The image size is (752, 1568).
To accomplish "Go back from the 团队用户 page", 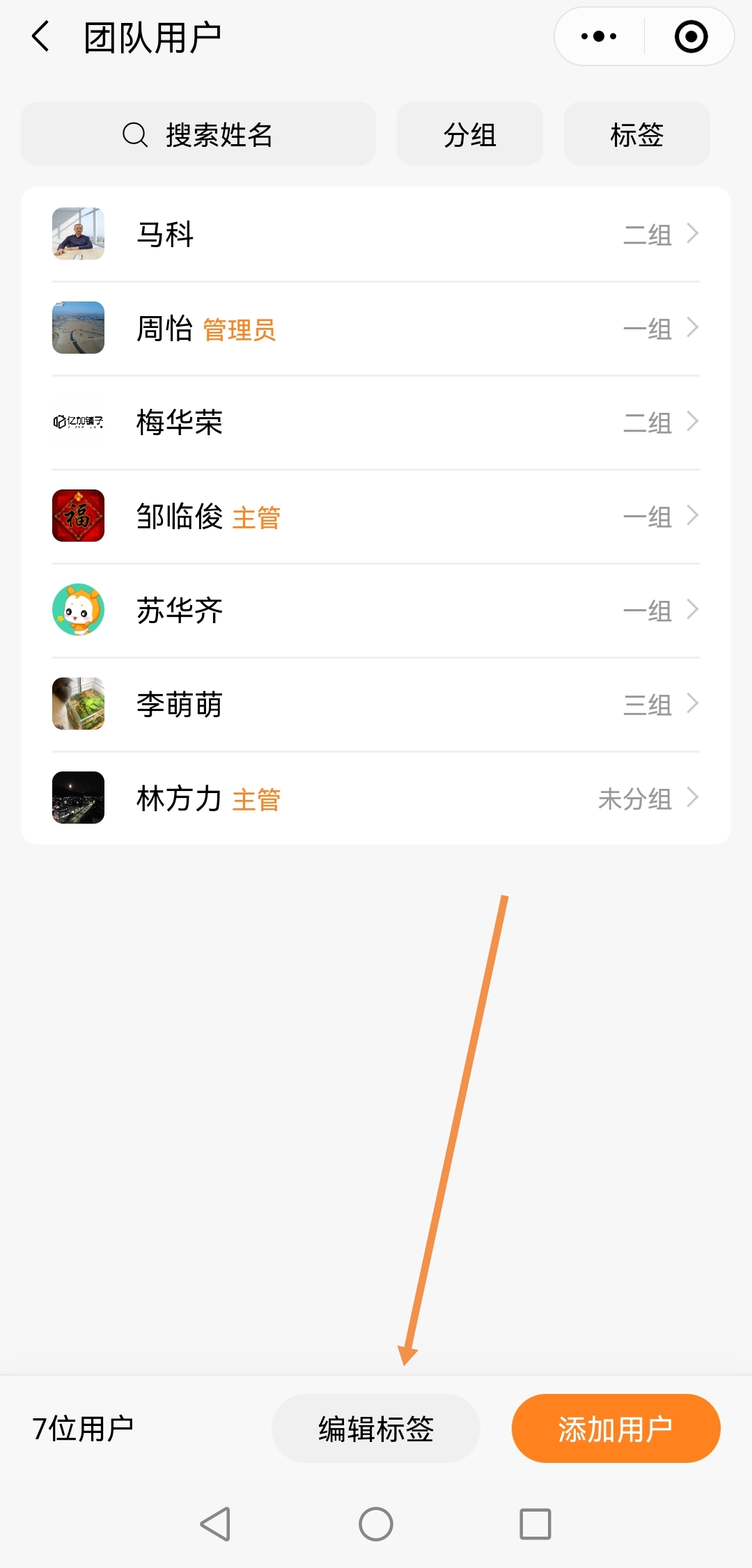I will (40, 36).
